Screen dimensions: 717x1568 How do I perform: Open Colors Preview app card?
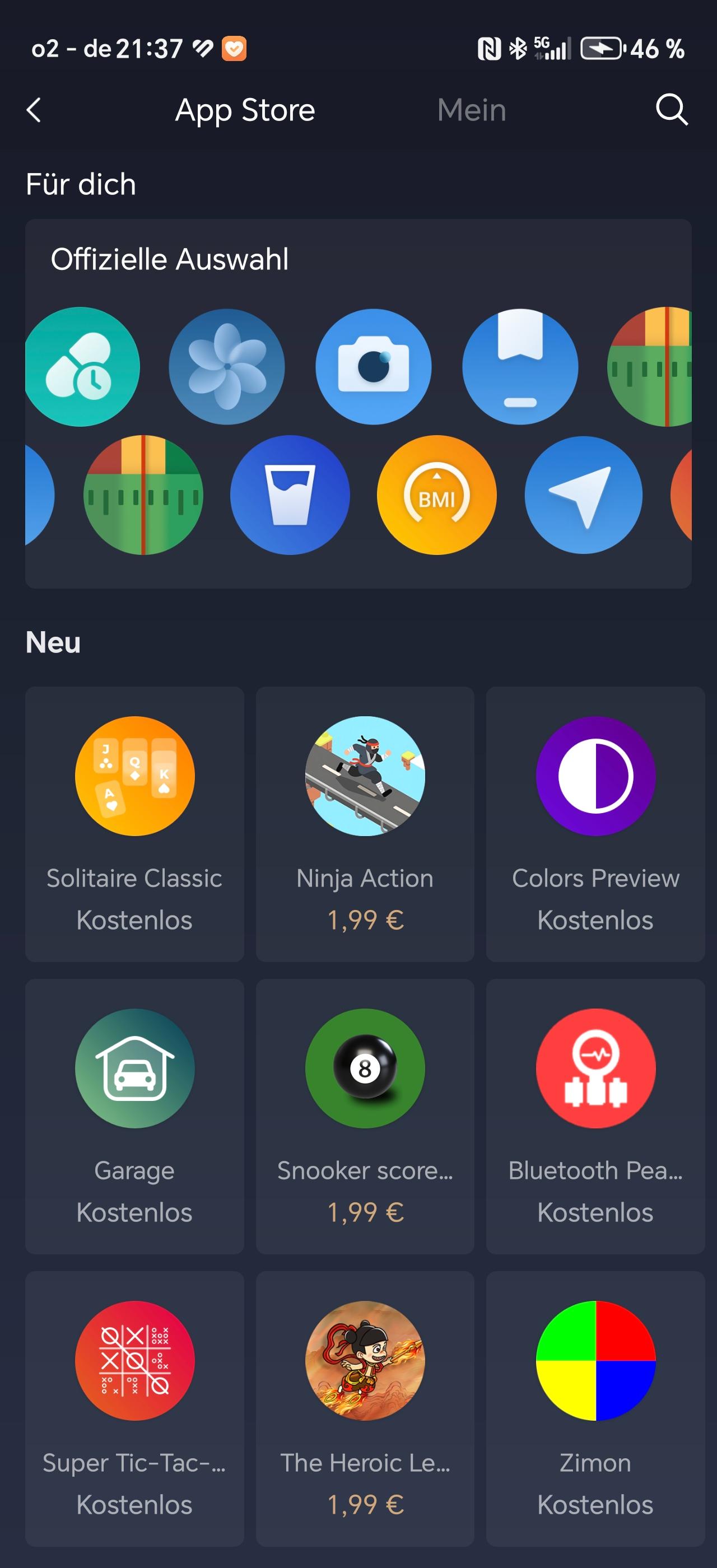tap(595, 824)
